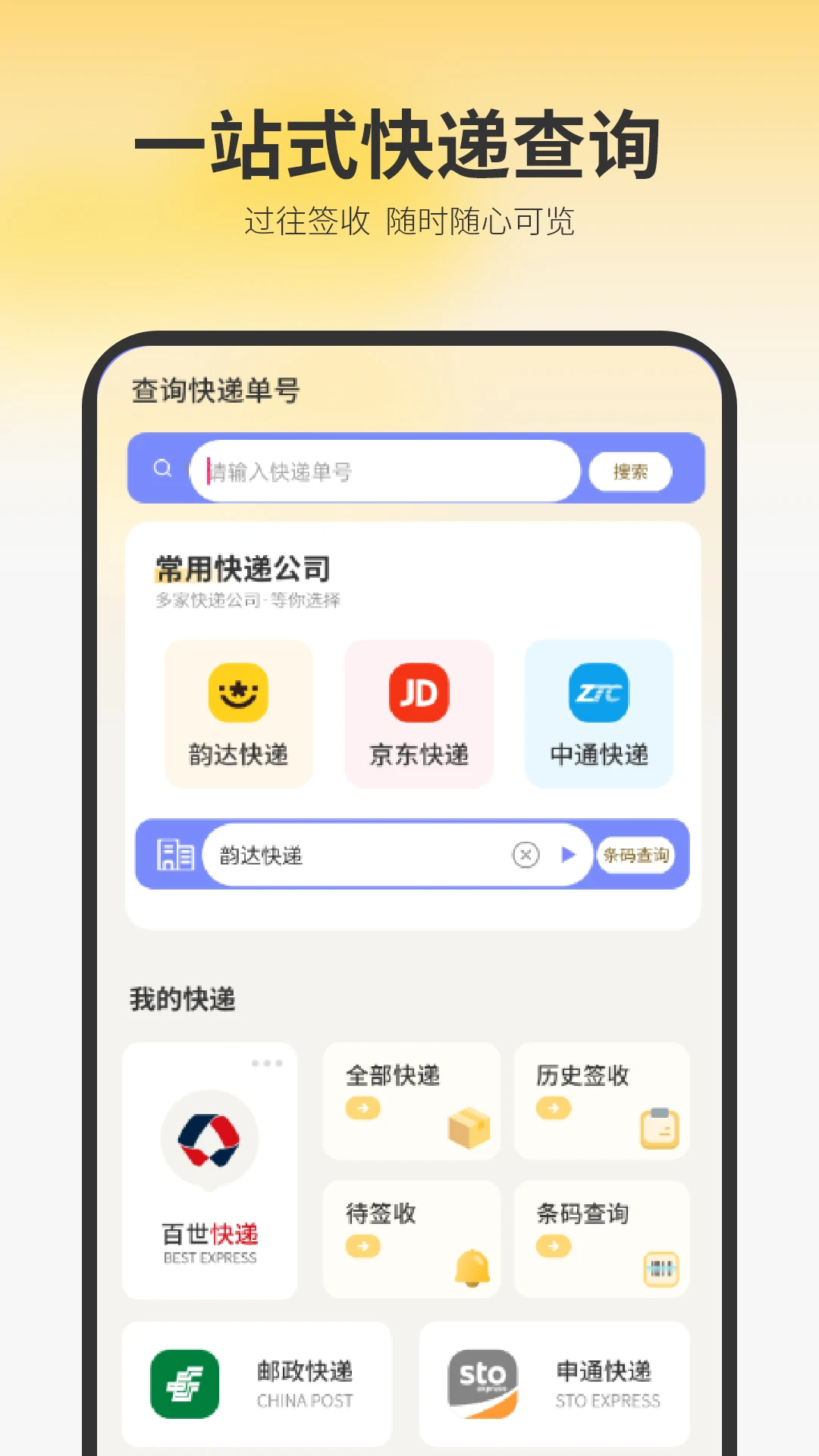Click the magnifier search icon
The height and width of the screenshot is (1456, 819).
point(162,468)
